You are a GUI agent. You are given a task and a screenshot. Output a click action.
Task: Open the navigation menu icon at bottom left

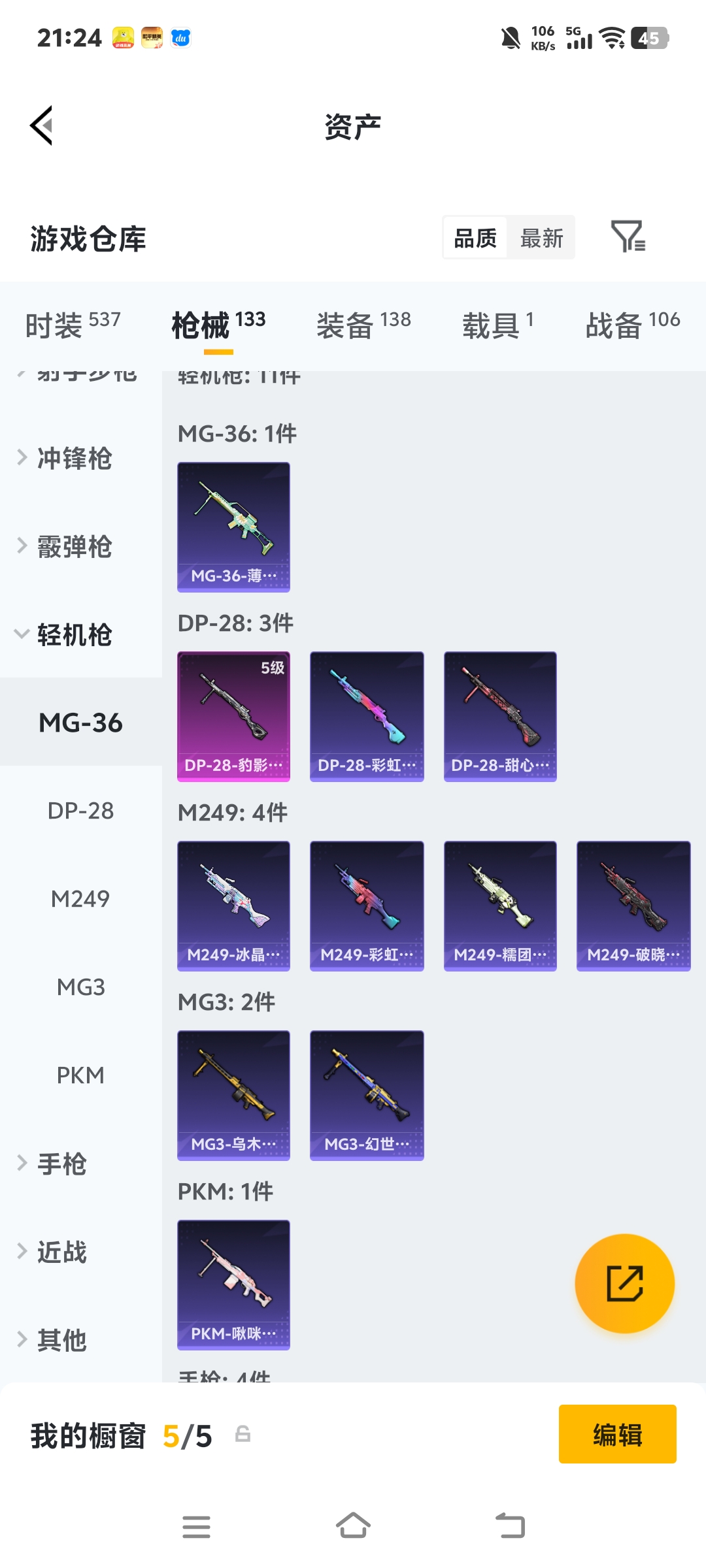click(196, 1526)
